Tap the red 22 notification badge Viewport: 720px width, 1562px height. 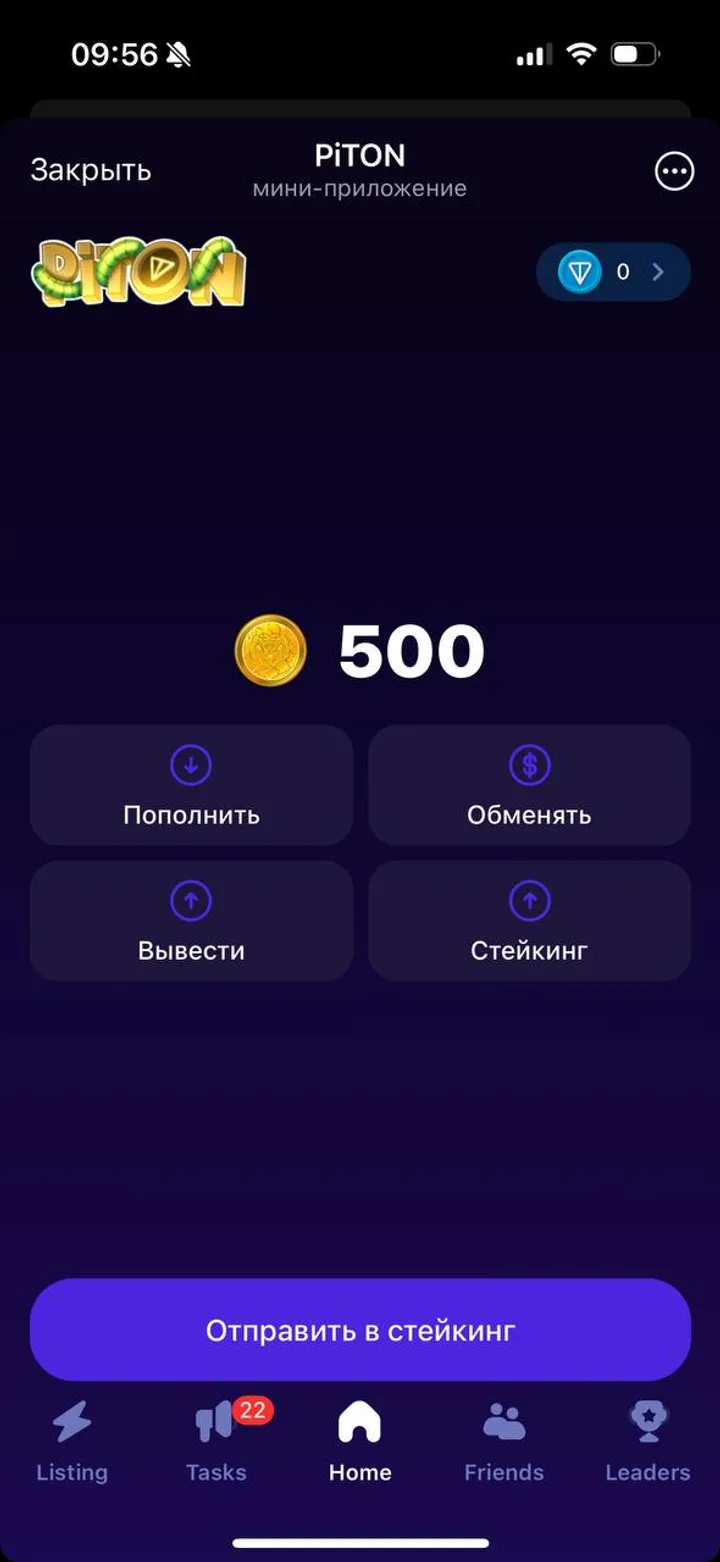click(x=252, y=1411)
